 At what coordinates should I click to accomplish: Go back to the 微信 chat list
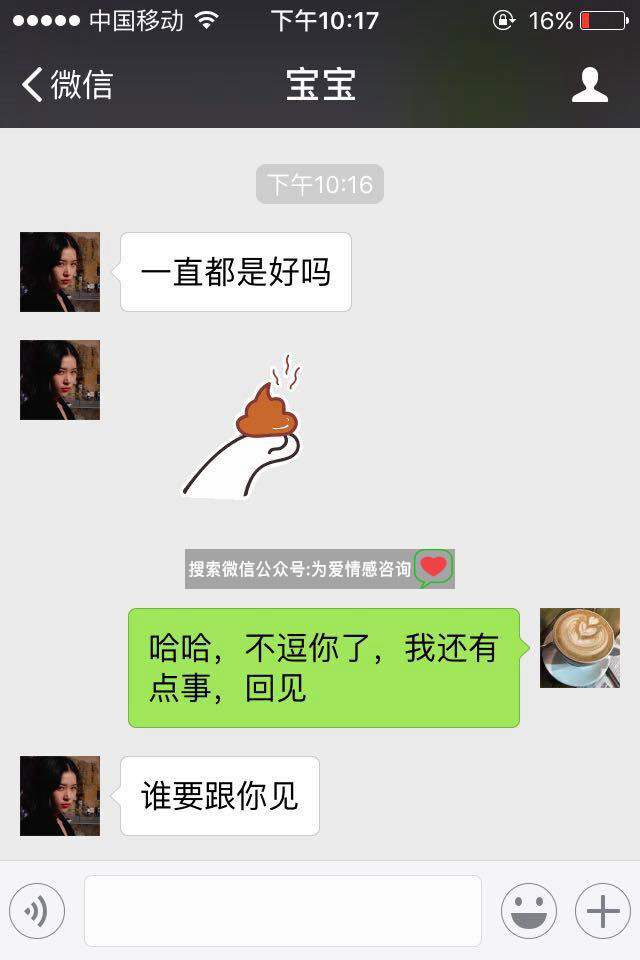click(66, 85)
